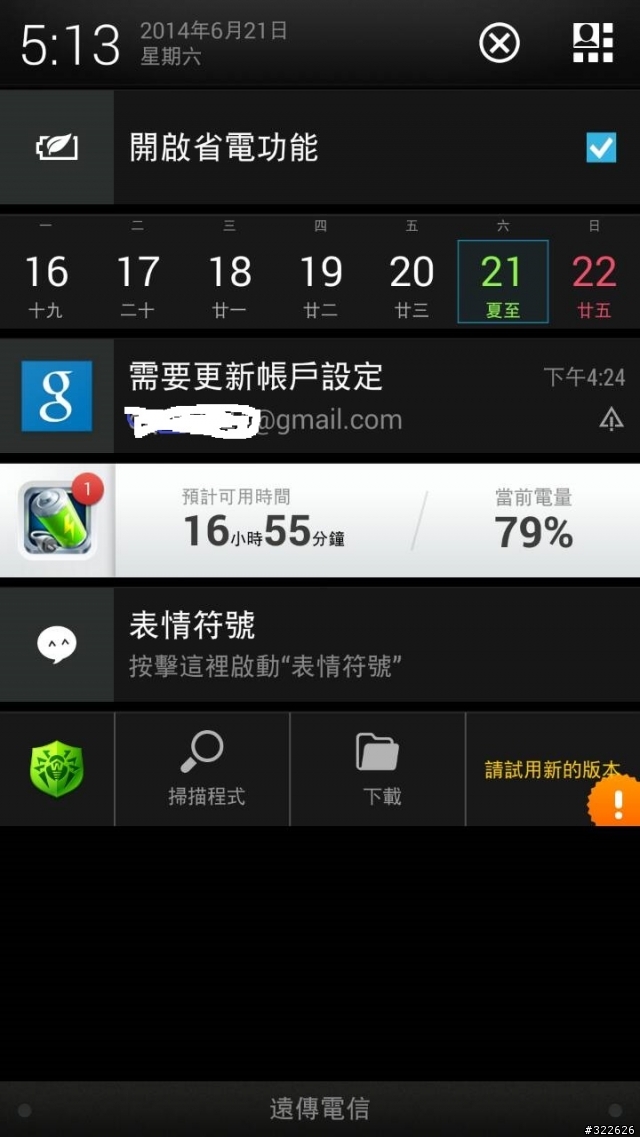Select date 20 in the calendar strip

pyautogui.click(x=412, y=281)
